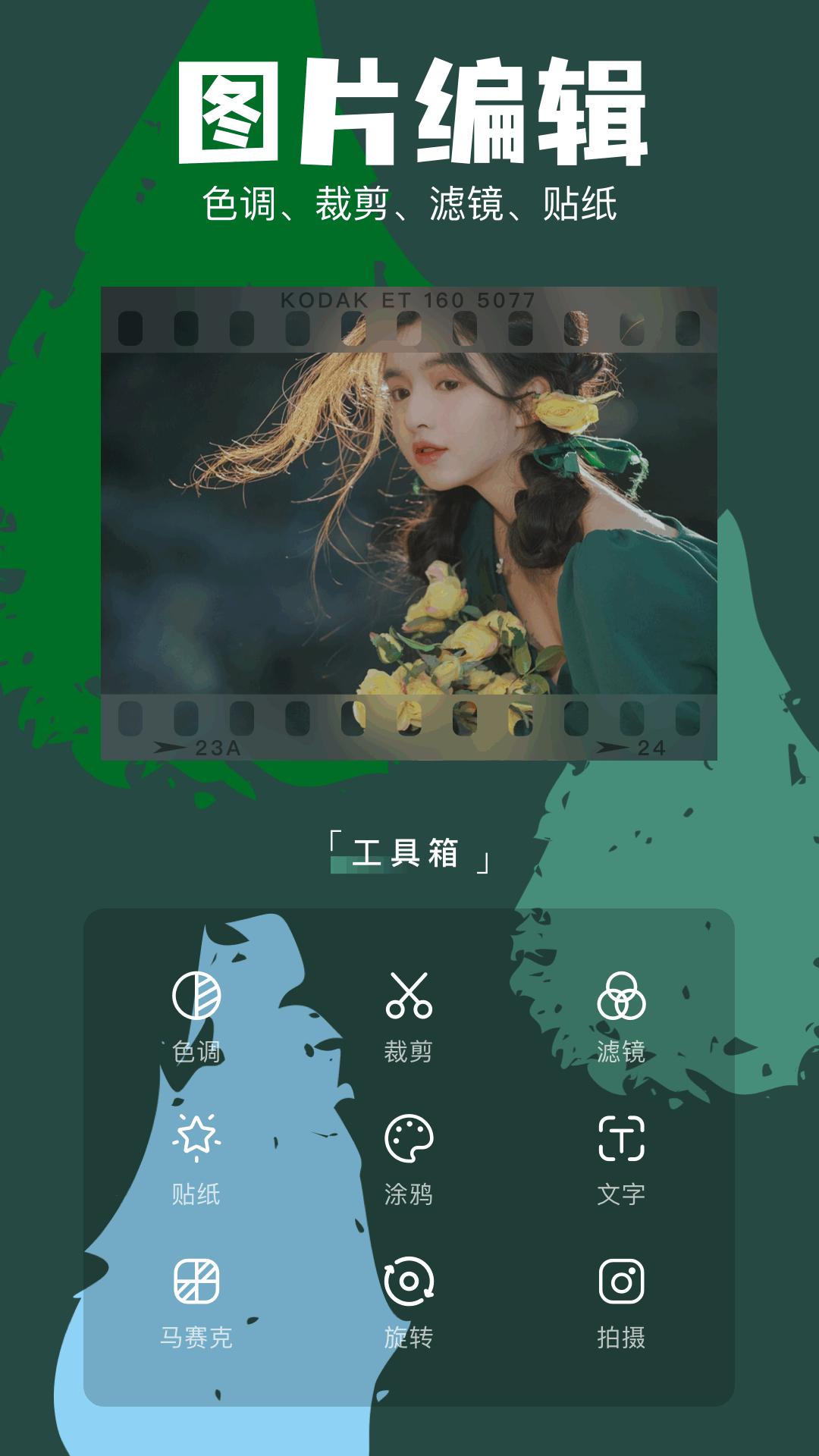819x1456 pixels.
Task: Open the 旋转 rotate tool icon
Action: tap(409, 1282)
